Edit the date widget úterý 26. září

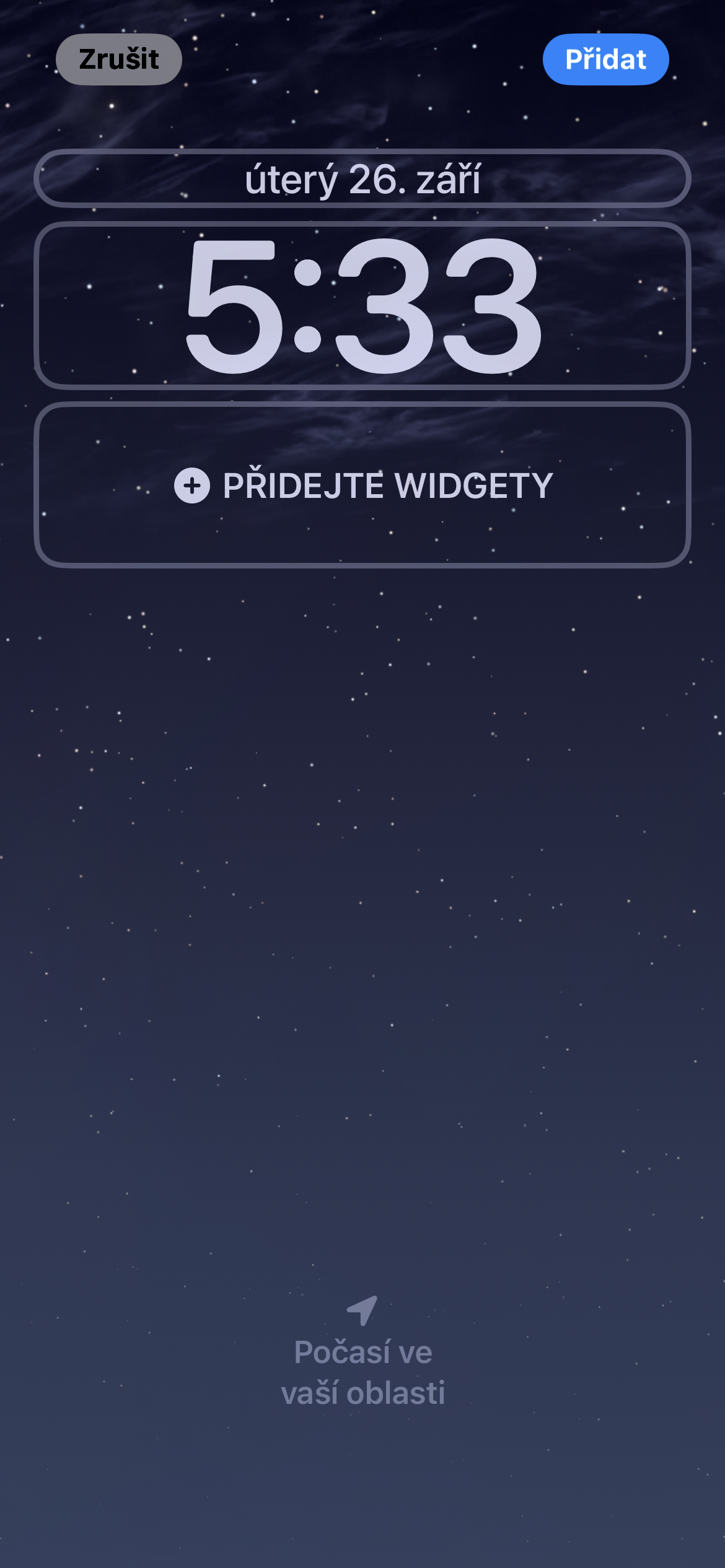point(362,179)
